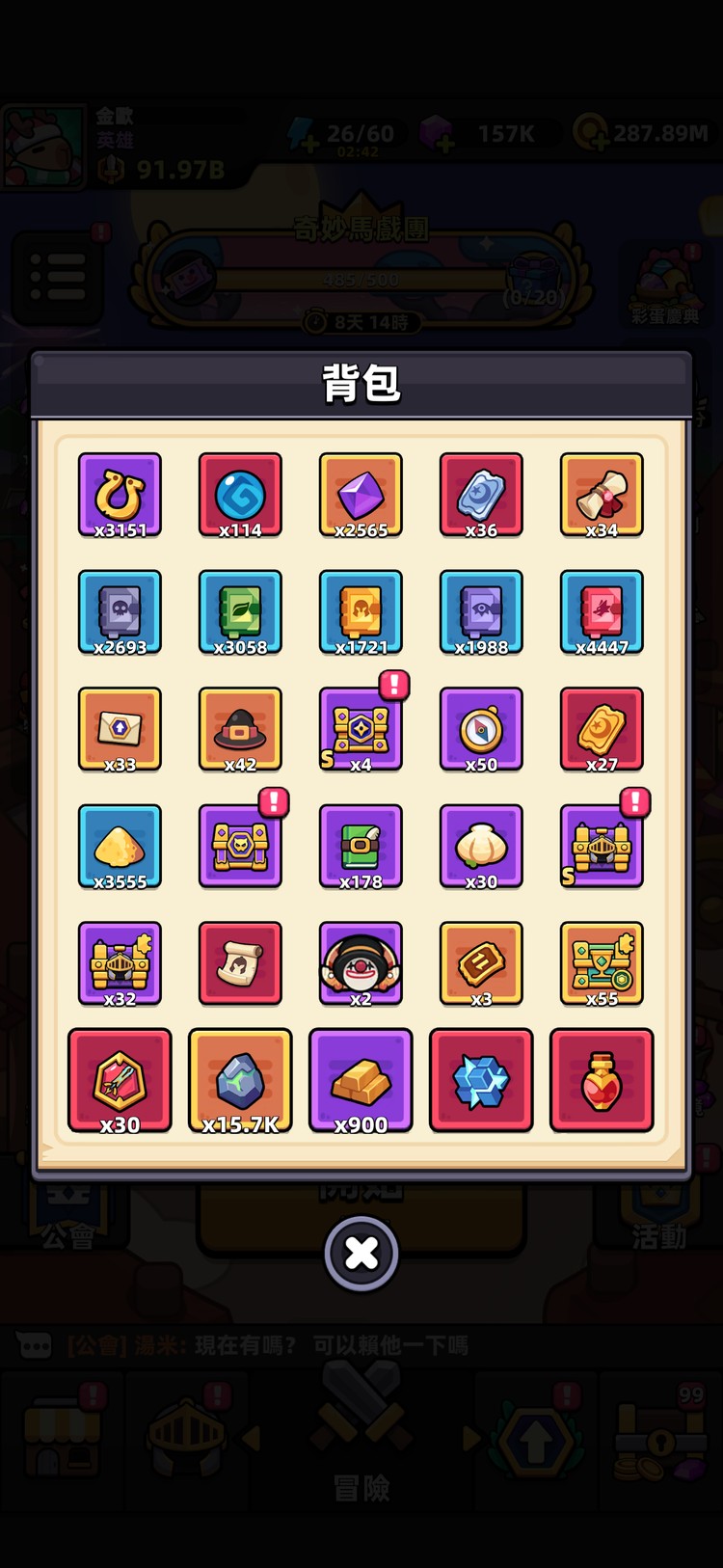Open the gold bar item x900
The image size is (723, 1568).
pyautogui.click(x=361, y=1080)
